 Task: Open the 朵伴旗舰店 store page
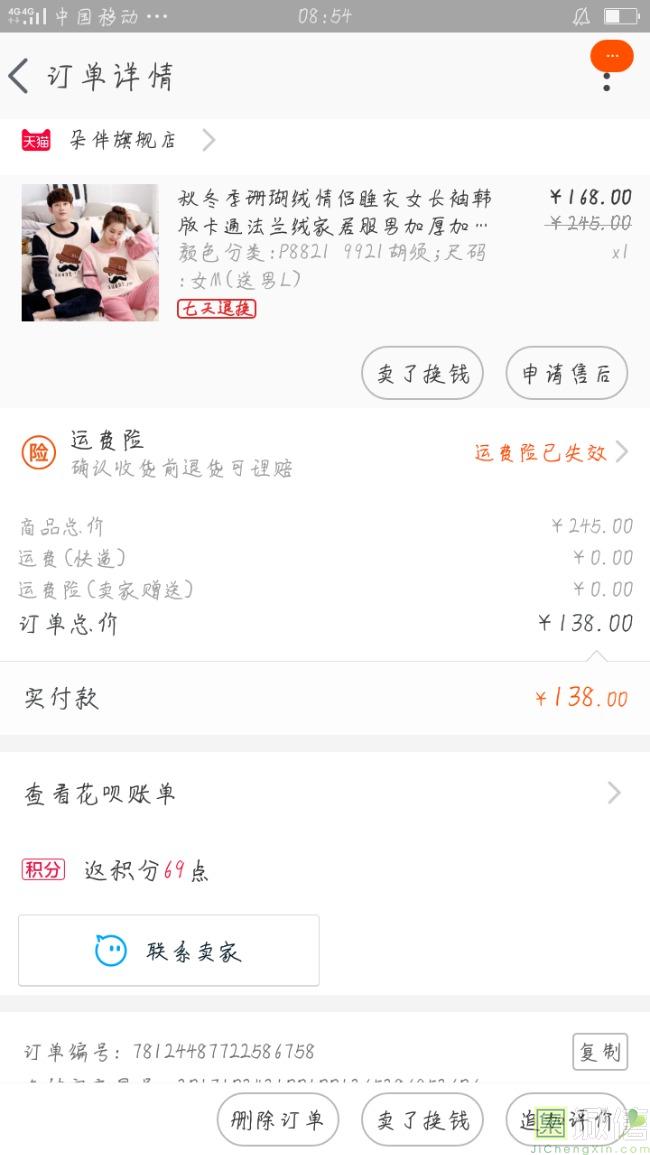click(x=120, y=140)
